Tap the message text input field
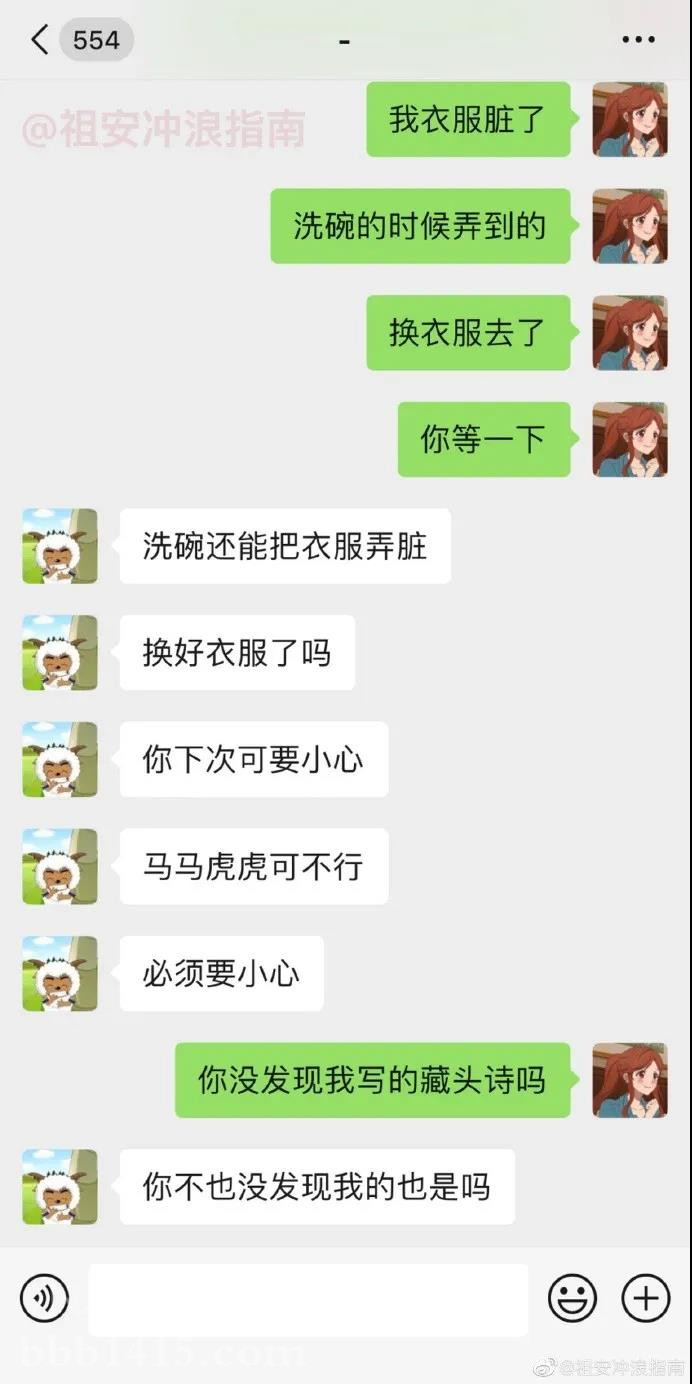This screenshot has height=1384, width=692. click(308, 1299)
